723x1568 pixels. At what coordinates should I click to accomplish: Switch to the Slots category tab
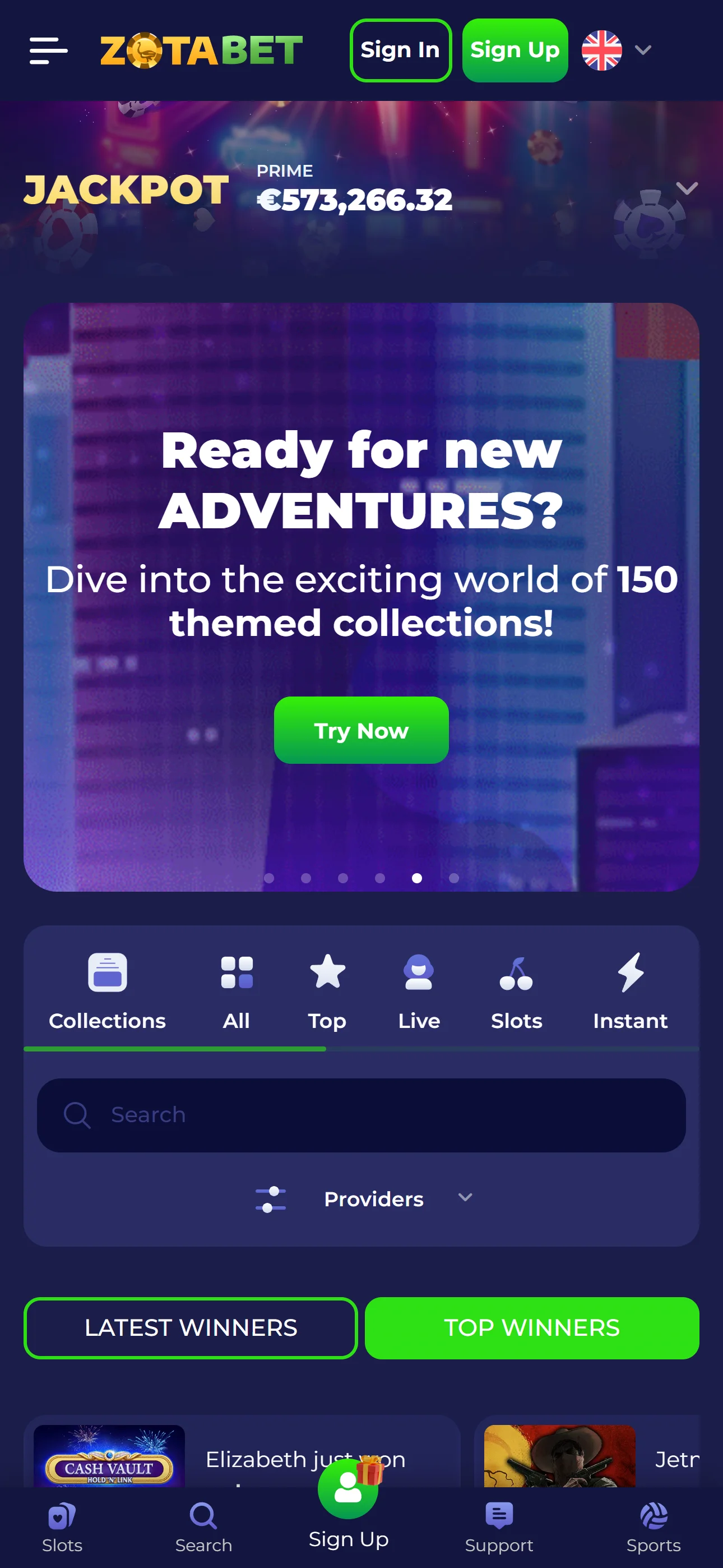tap(516, 991)
